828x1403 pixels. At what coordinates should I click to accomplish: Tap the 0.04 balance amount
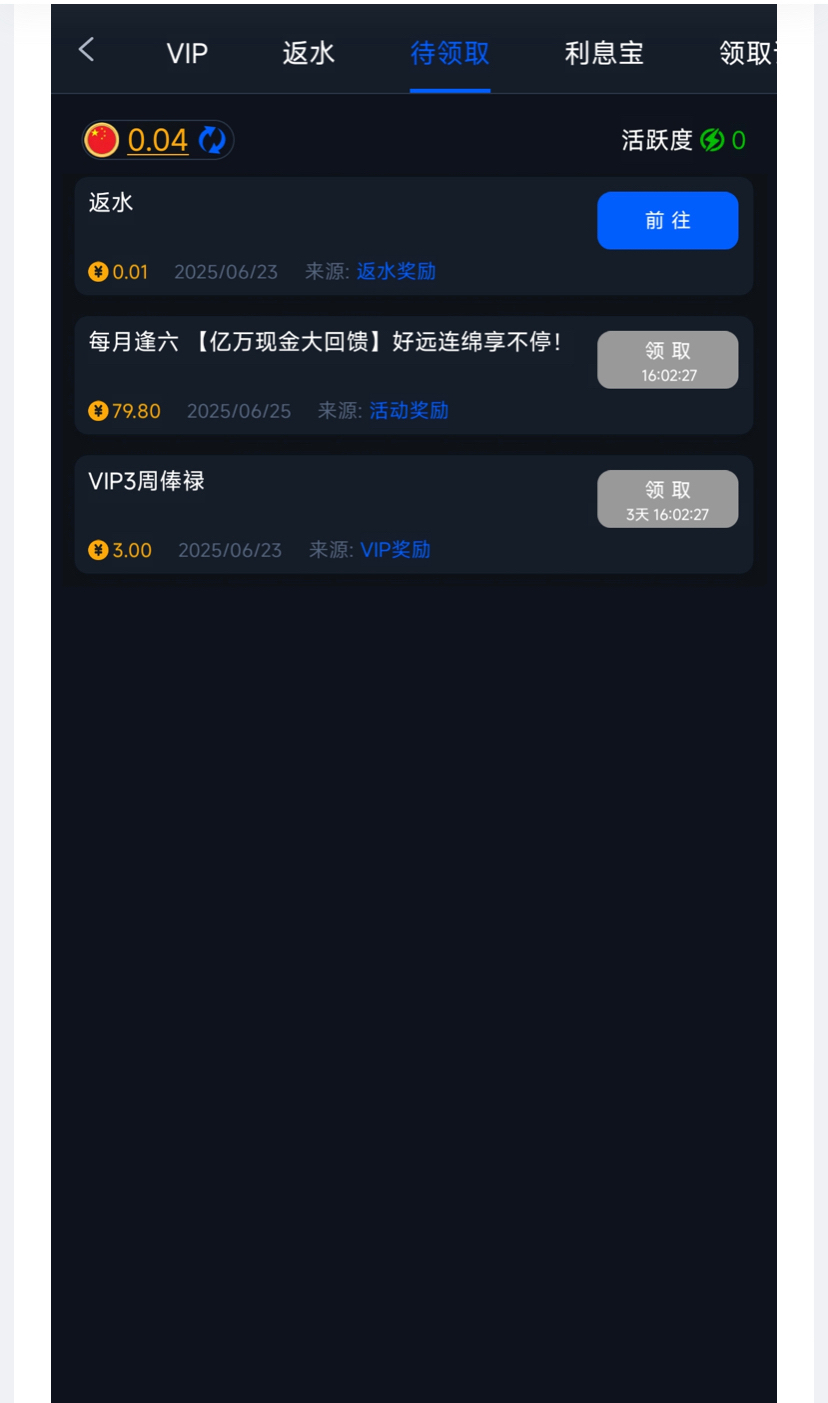158,141
